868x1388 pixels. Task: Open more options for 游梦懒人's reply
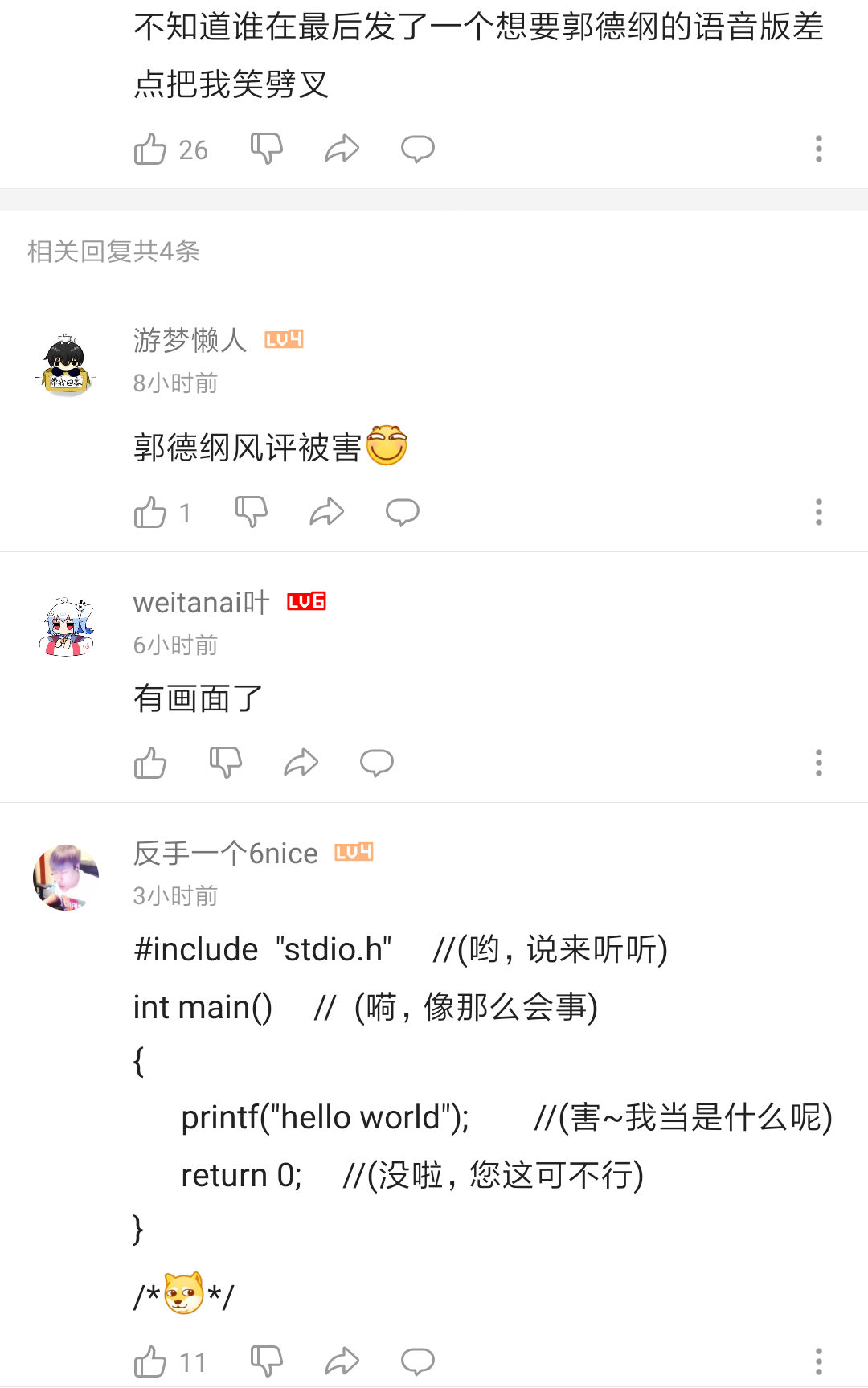coord(818,512)
